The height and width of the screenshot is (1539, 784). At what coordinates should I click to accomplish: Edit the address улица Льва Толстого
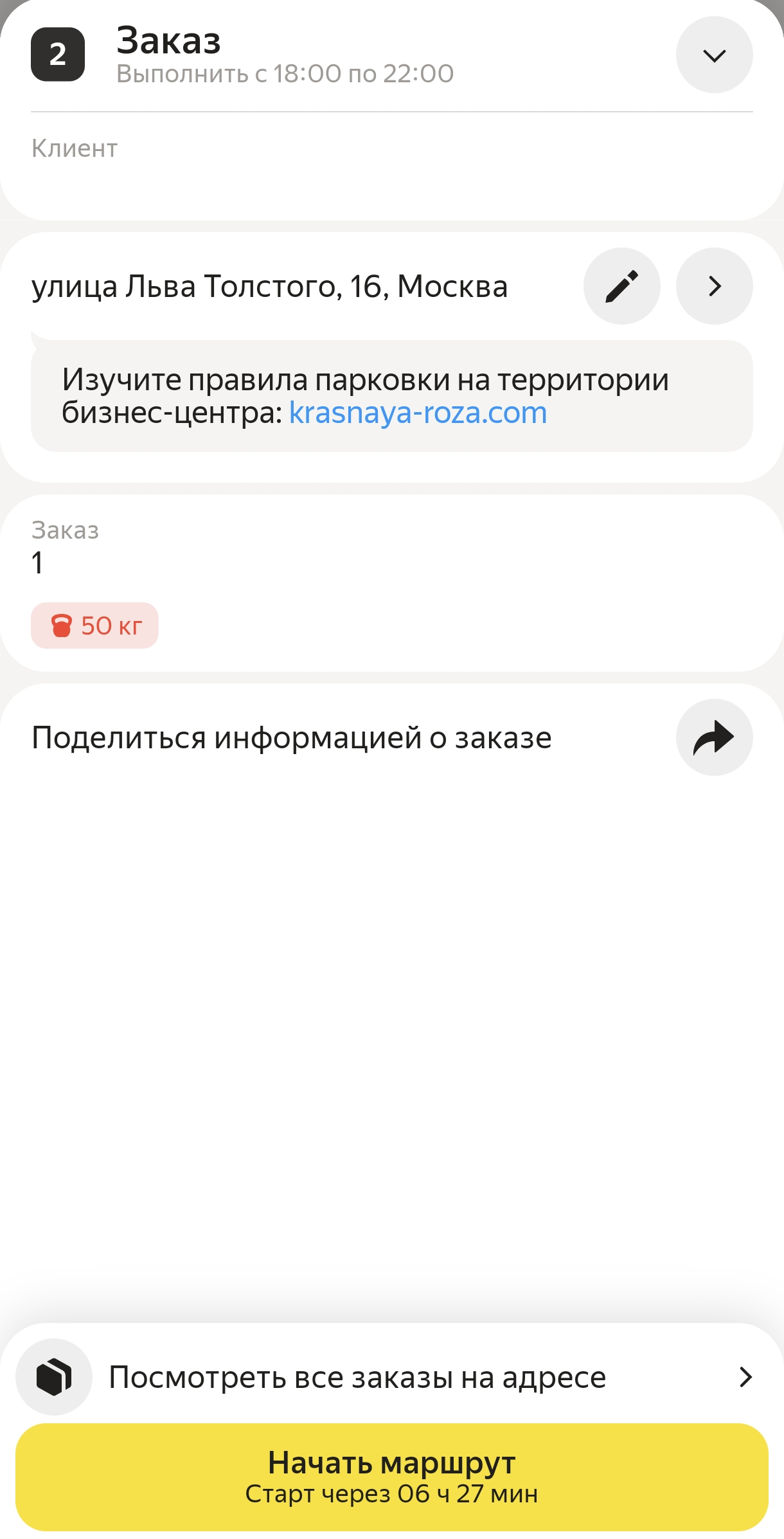[621, 286]
